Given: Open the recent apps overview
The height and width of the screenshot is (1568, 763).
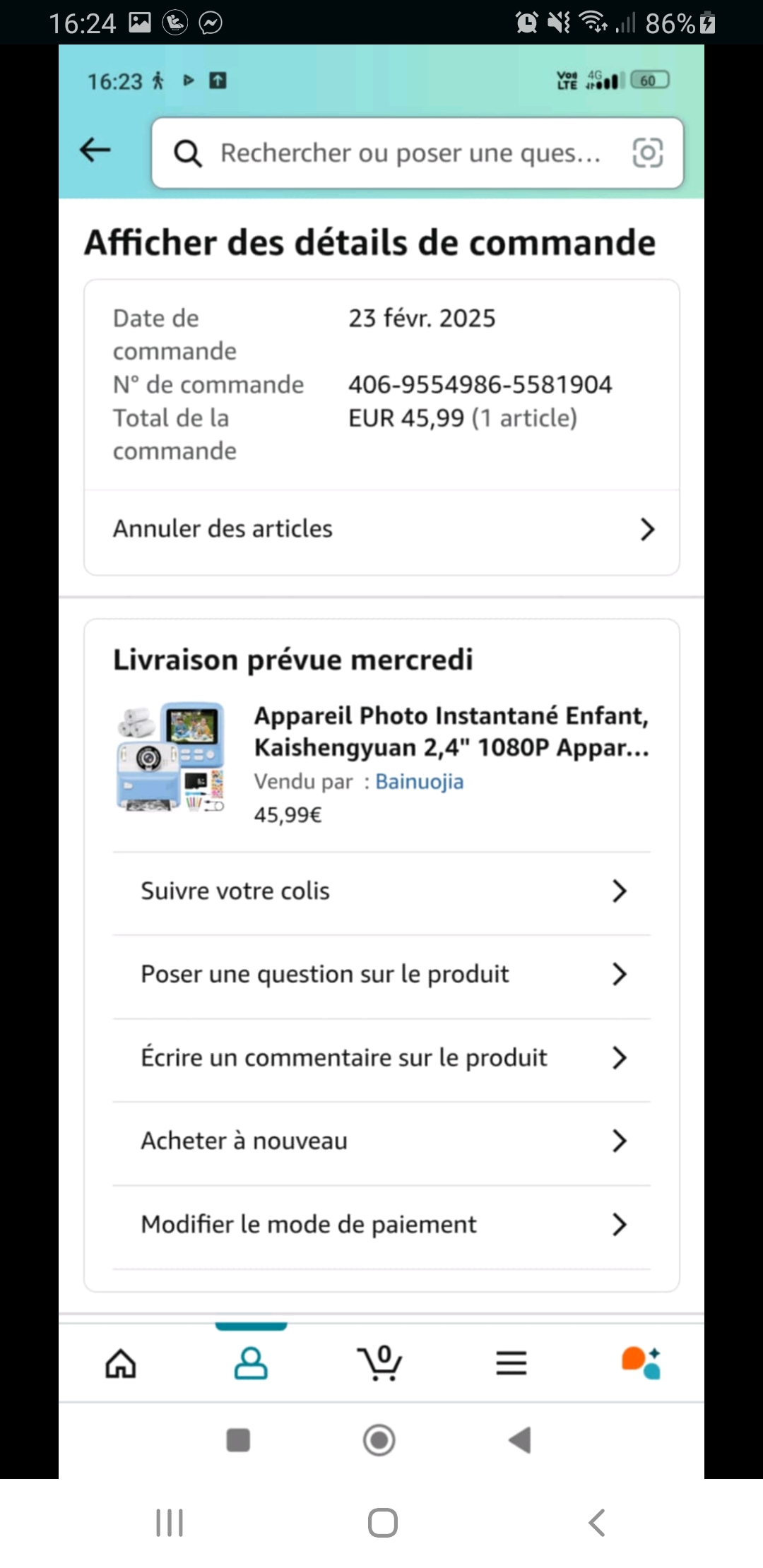Looking at the screenshot, I should (x=170, y=1523).
